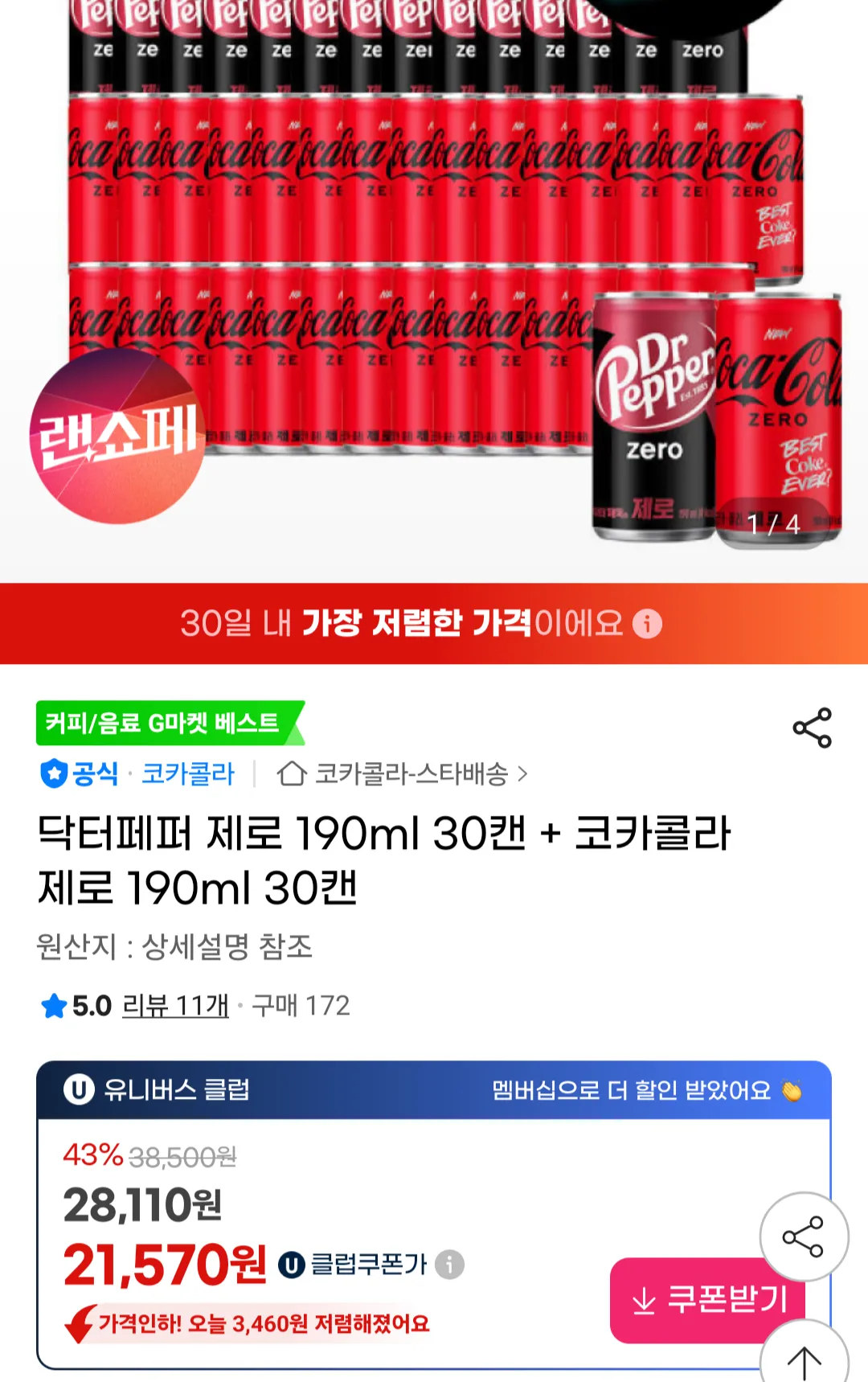Open the 공식 코카콜라 brand link

pos(138,774)
